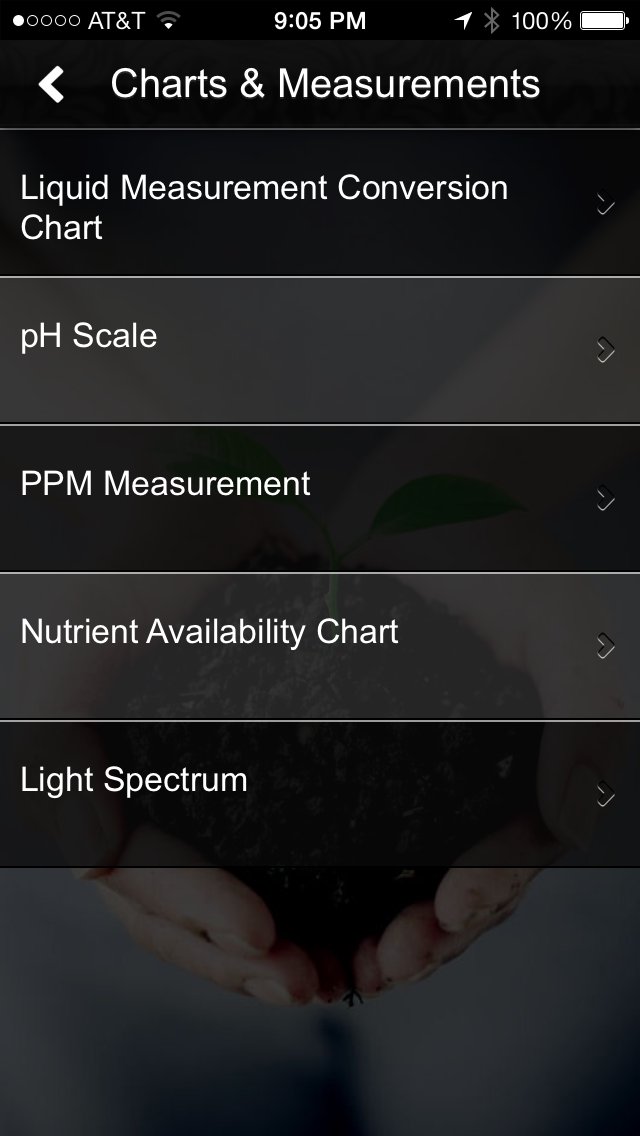View the PPM Measurement page
The height and width of the screenshot is (1136, 640).
(x=320, y=498)
